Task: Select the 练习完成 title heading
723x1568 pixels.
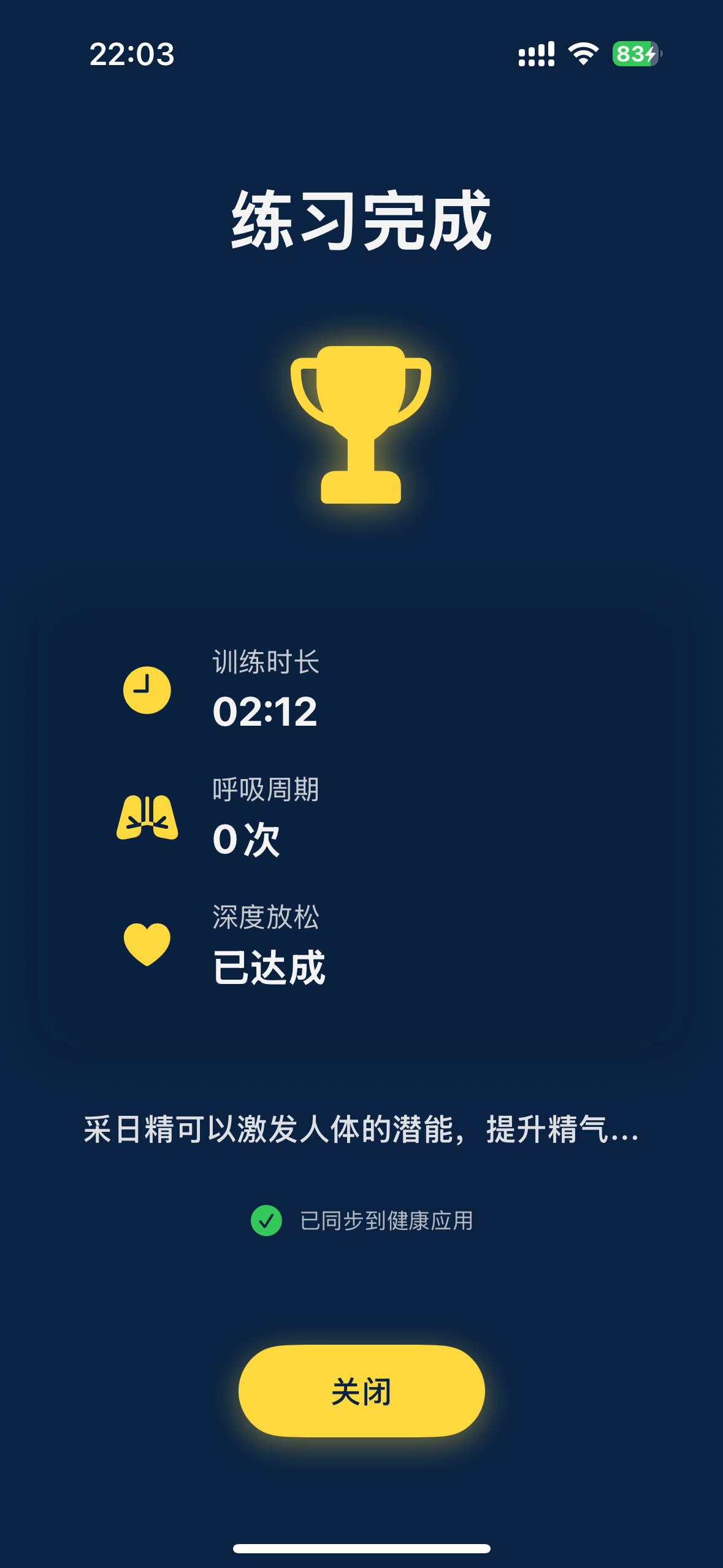Action: (x=361, y=221)
